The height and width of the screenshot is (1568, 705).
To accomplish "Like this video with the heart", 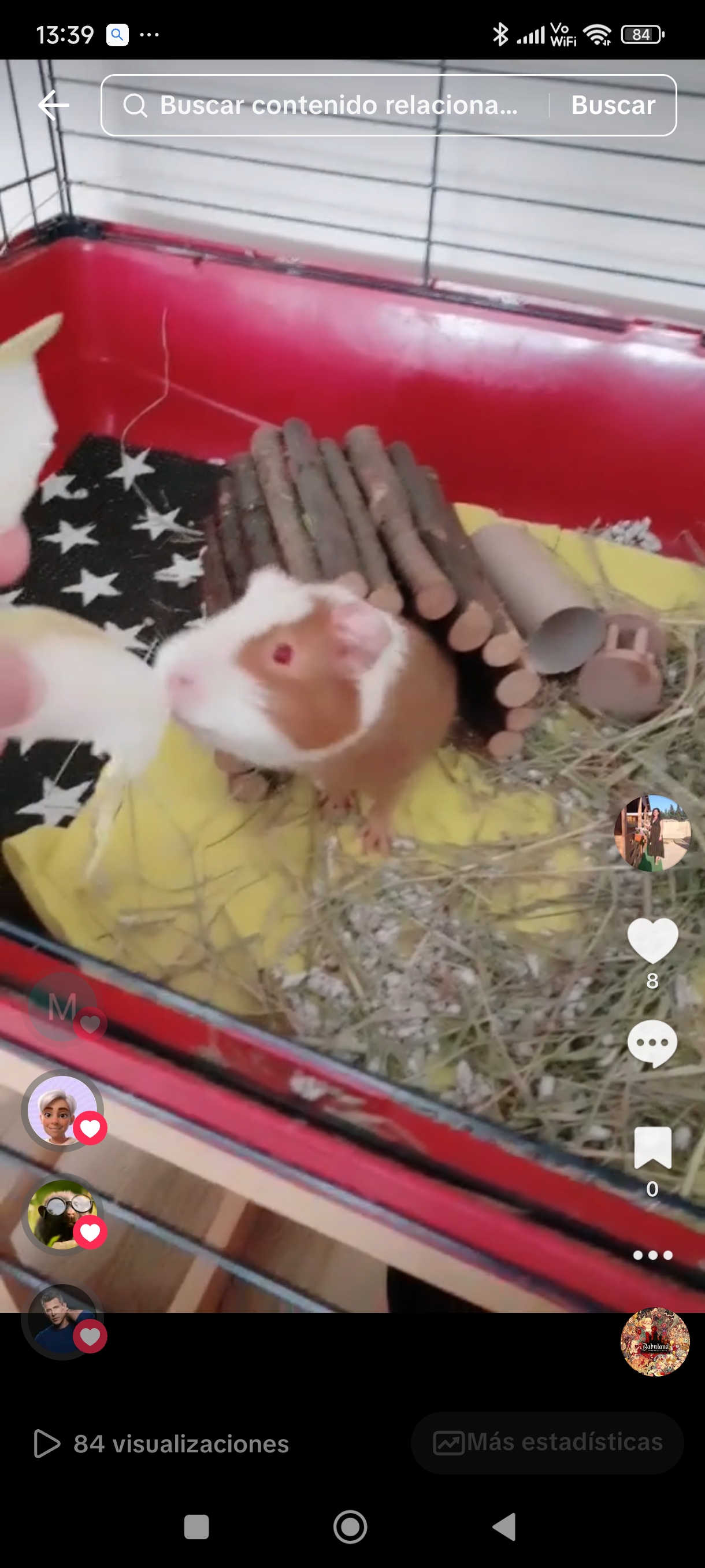I will pyautogui.click(x=652, y=941).
